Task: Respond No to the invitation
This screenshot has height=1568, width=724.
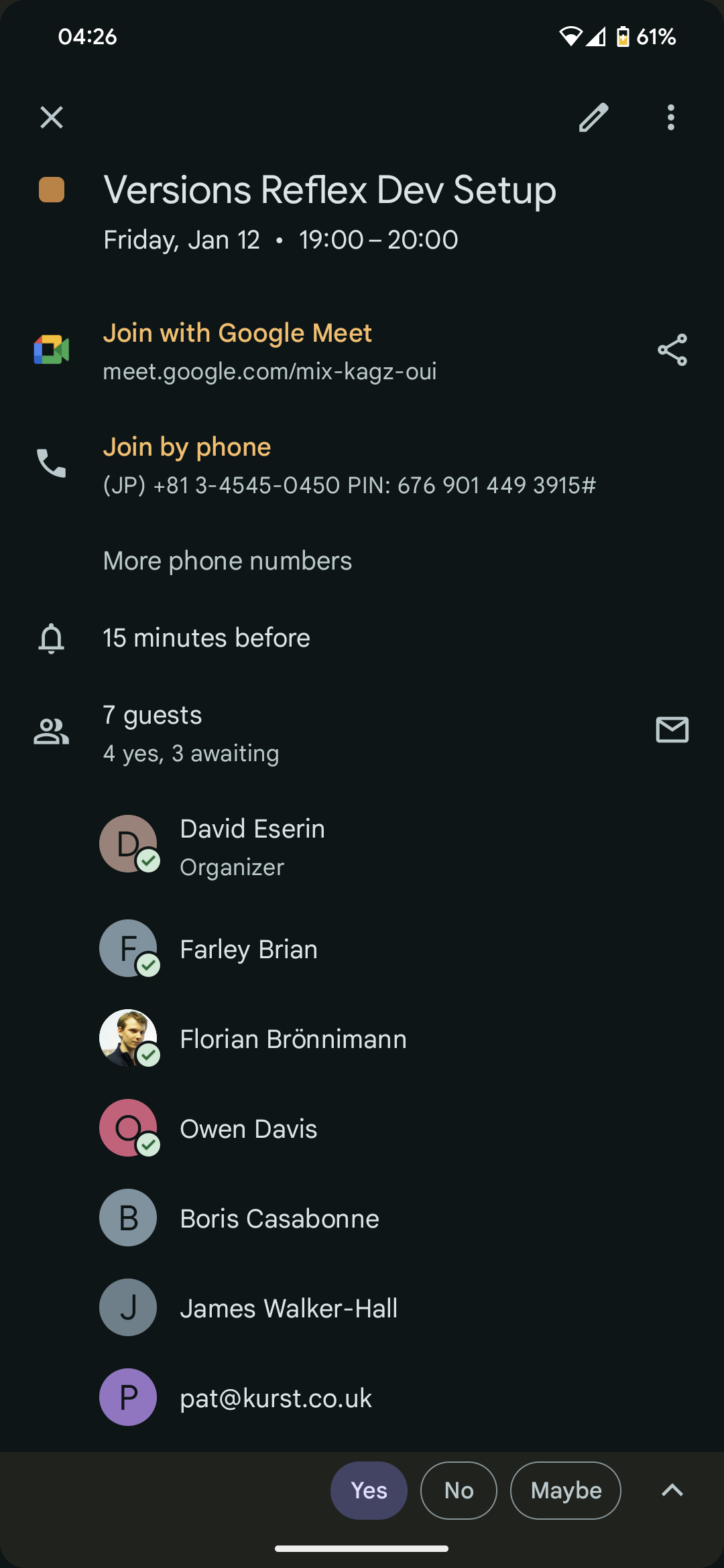Action: [459, 1491]
